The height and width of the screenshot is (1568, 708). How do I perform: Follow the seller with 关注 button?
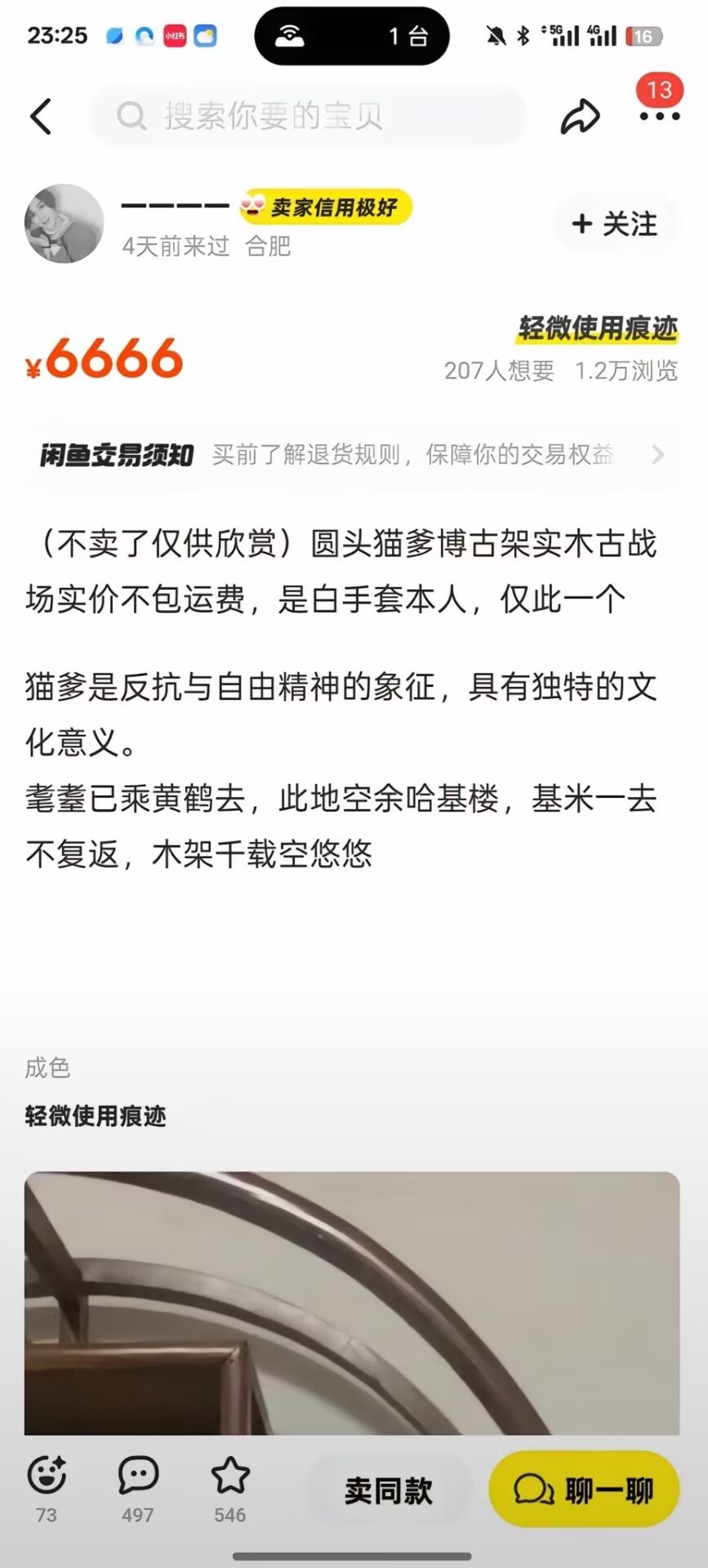click(x=616, y=224)
